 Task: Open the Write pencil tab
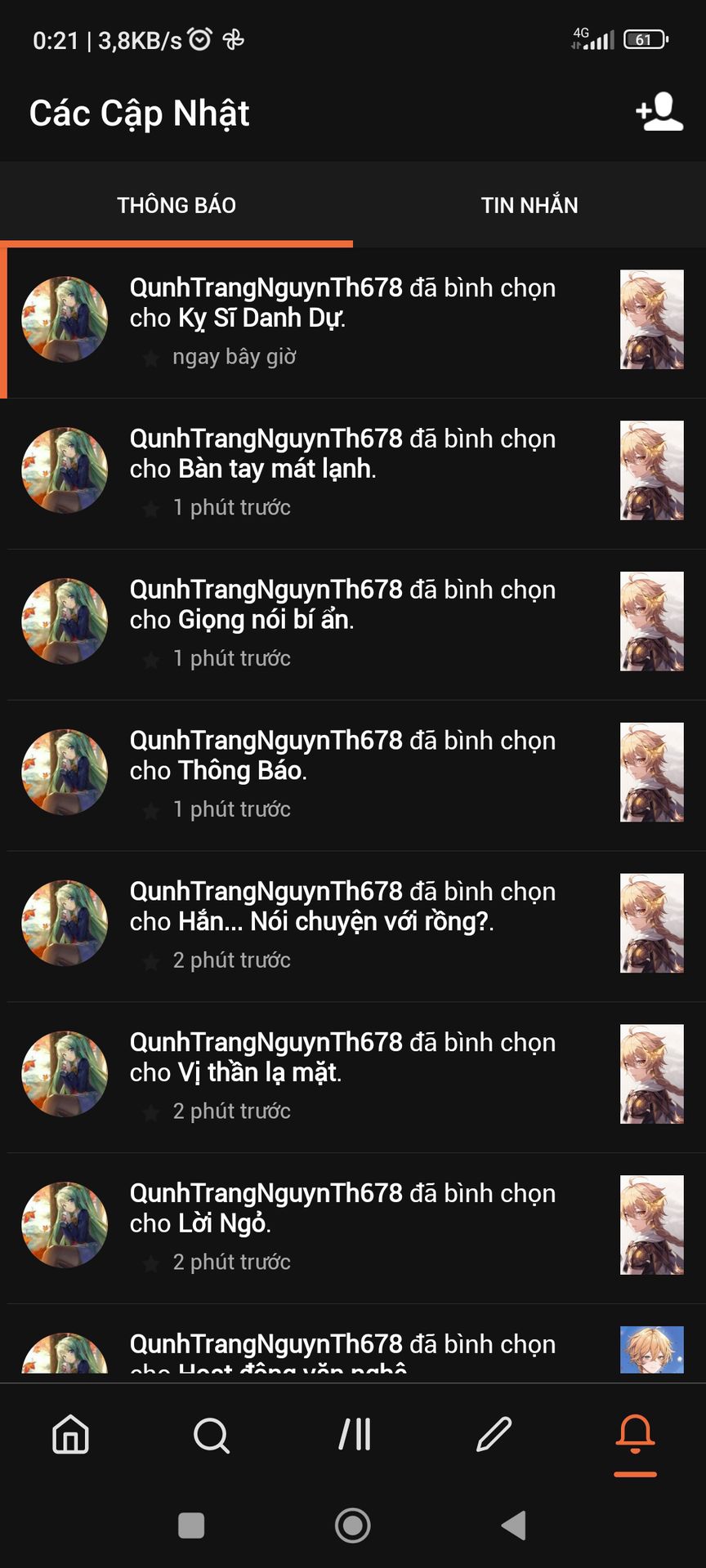click(494, 1435)
